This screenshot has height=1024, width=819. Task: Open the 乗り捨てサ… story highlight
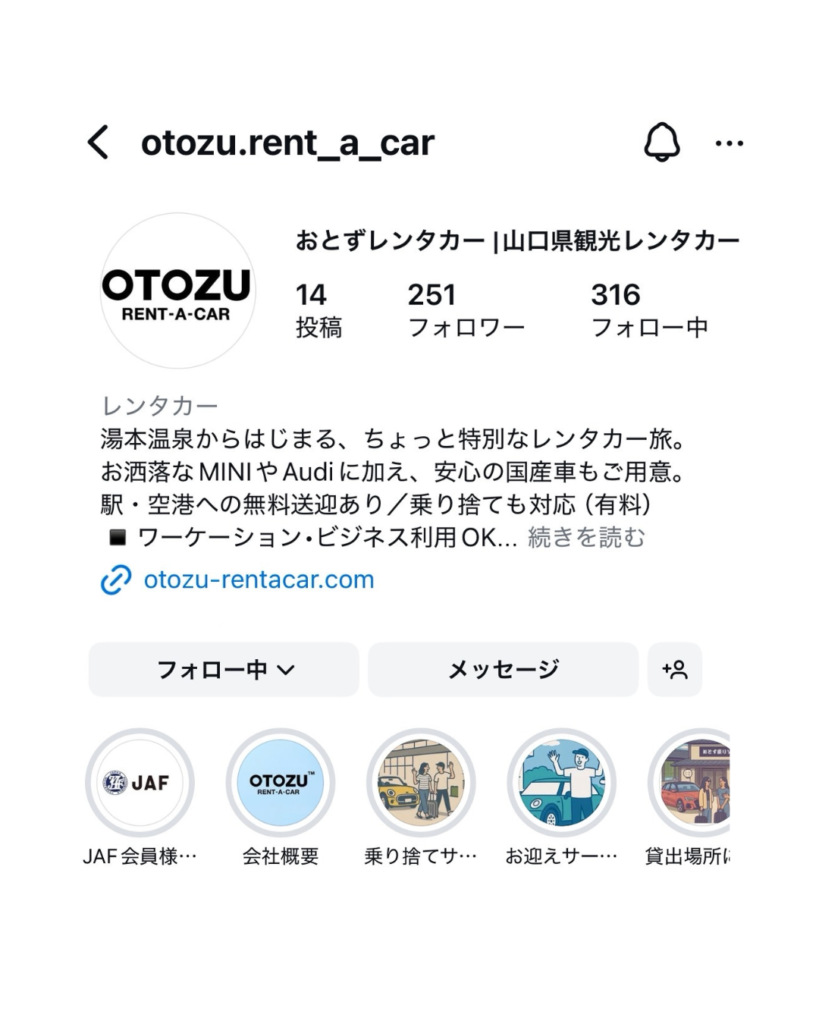[x=421, y=783]
